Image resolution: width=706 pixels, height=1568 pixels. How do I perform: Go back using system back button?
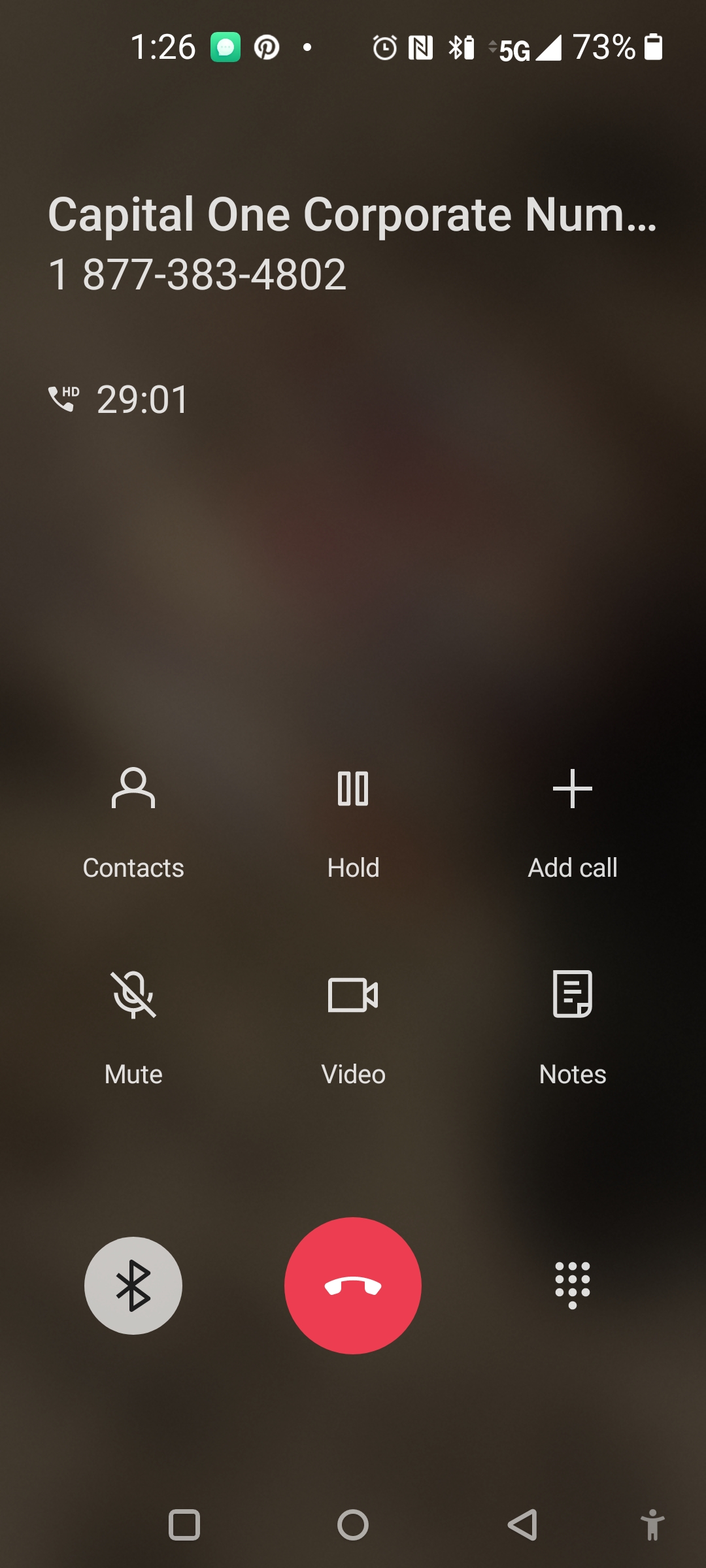click(523, 1526)
